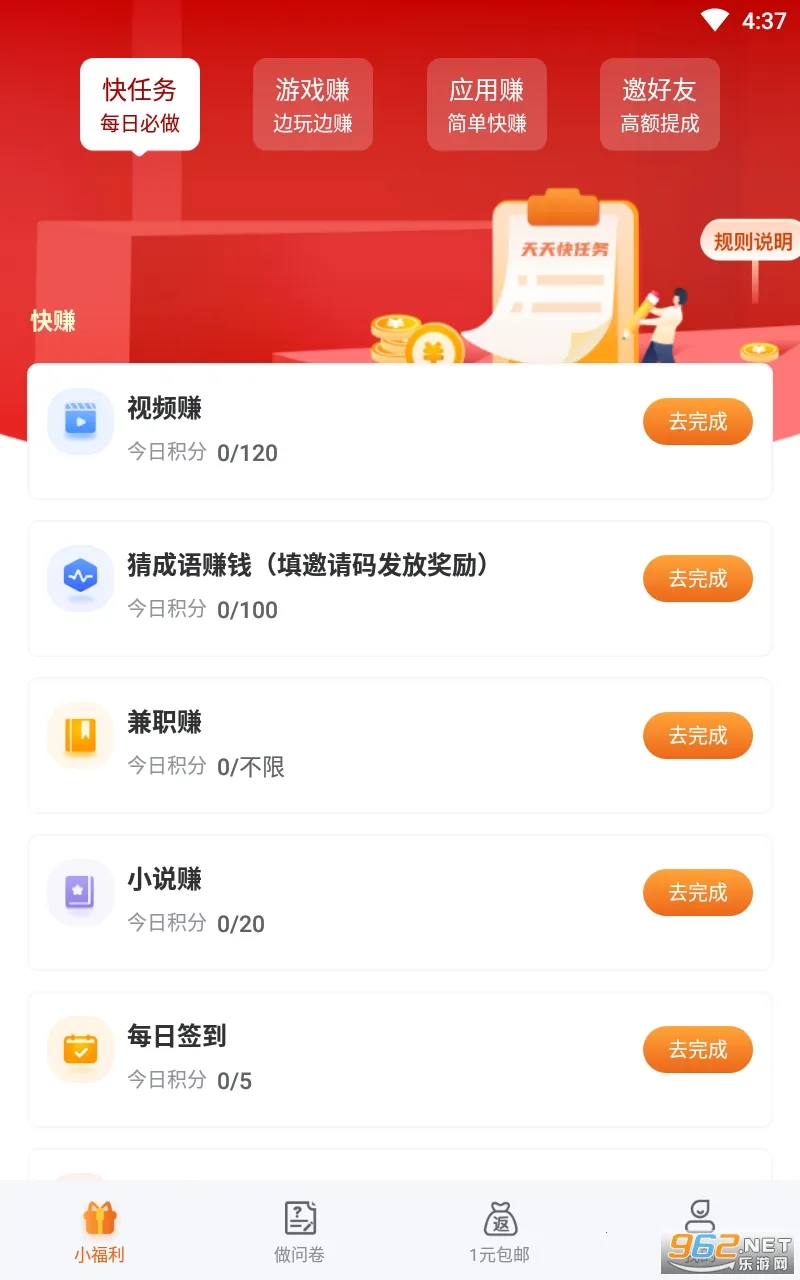This screenshot has width=800, height=1280.
Task: Click 去完成 next to 视频赚
Action: (697, 421)
